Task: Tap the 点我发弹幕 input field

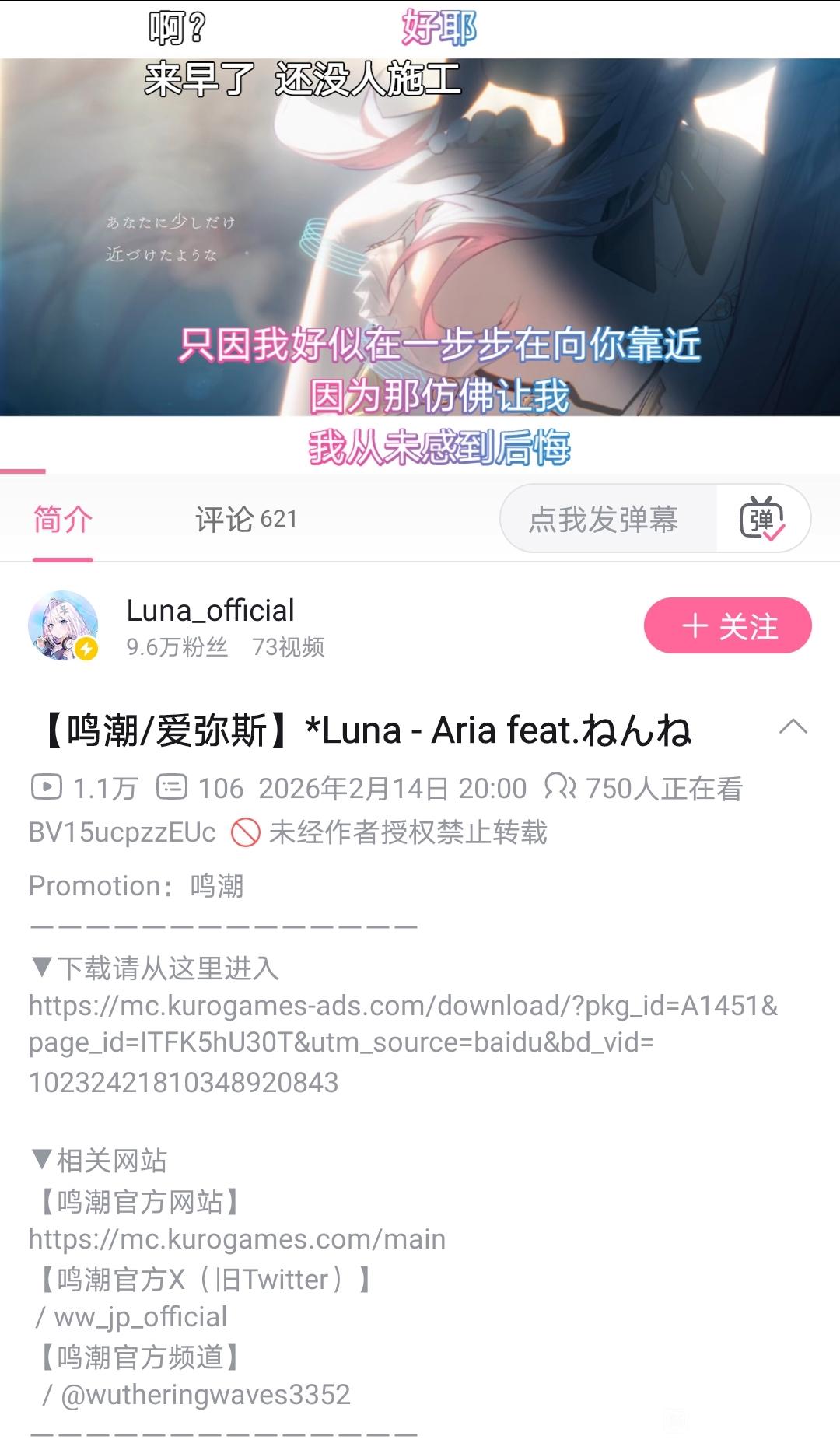Action: click(x=604, y=519)
